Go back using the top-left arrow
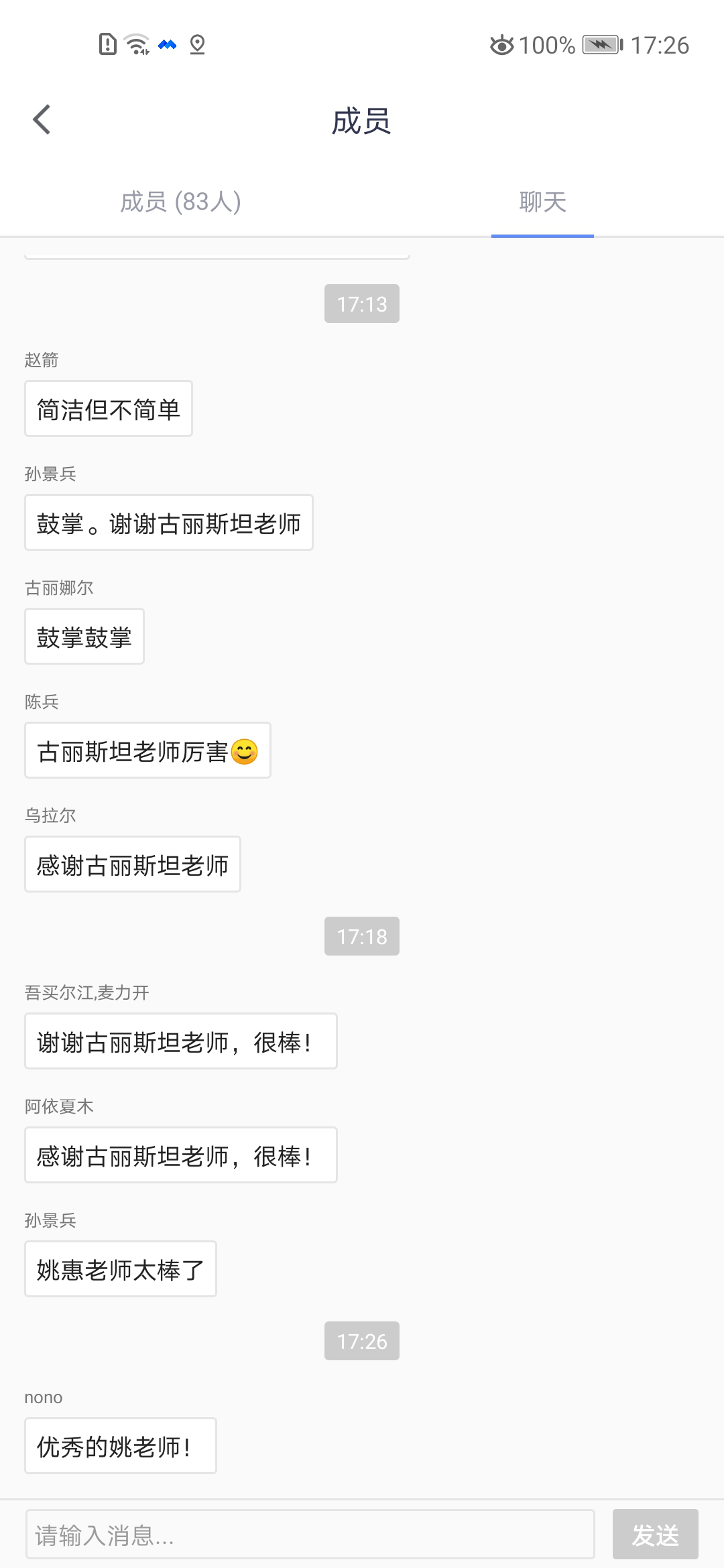This screenshot has height=1568, width=724. coord(42,121)
